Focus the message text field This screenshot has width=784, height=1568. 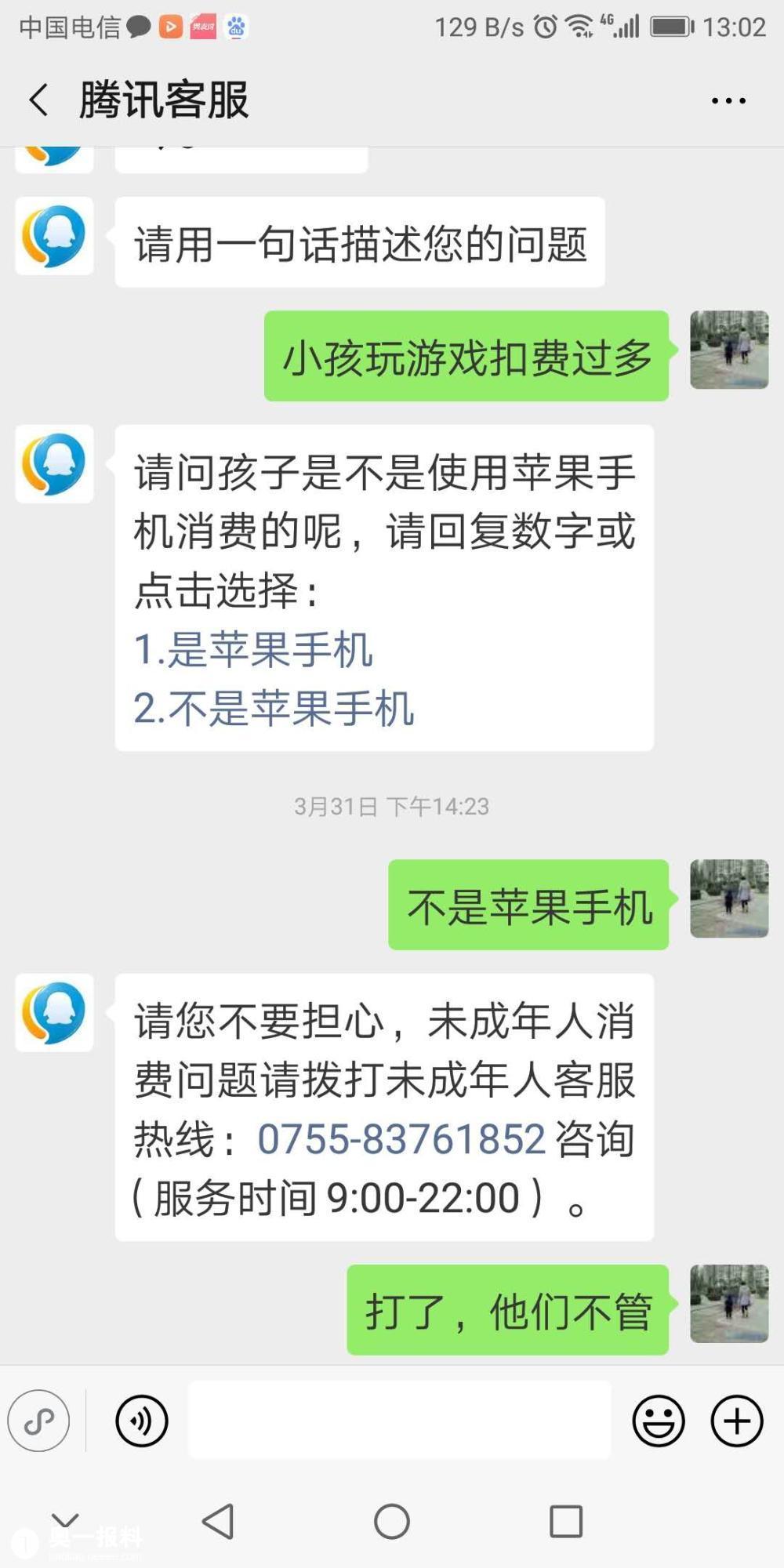[x=398, y=1421]
